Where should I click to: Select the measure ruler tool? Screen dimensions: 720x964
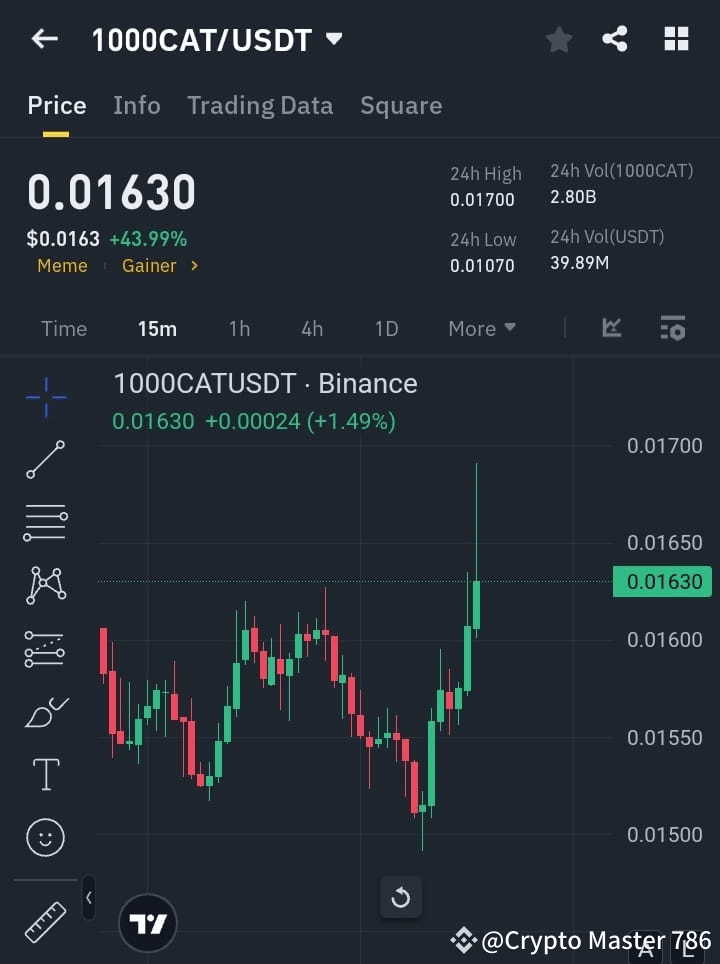[45, 922]
